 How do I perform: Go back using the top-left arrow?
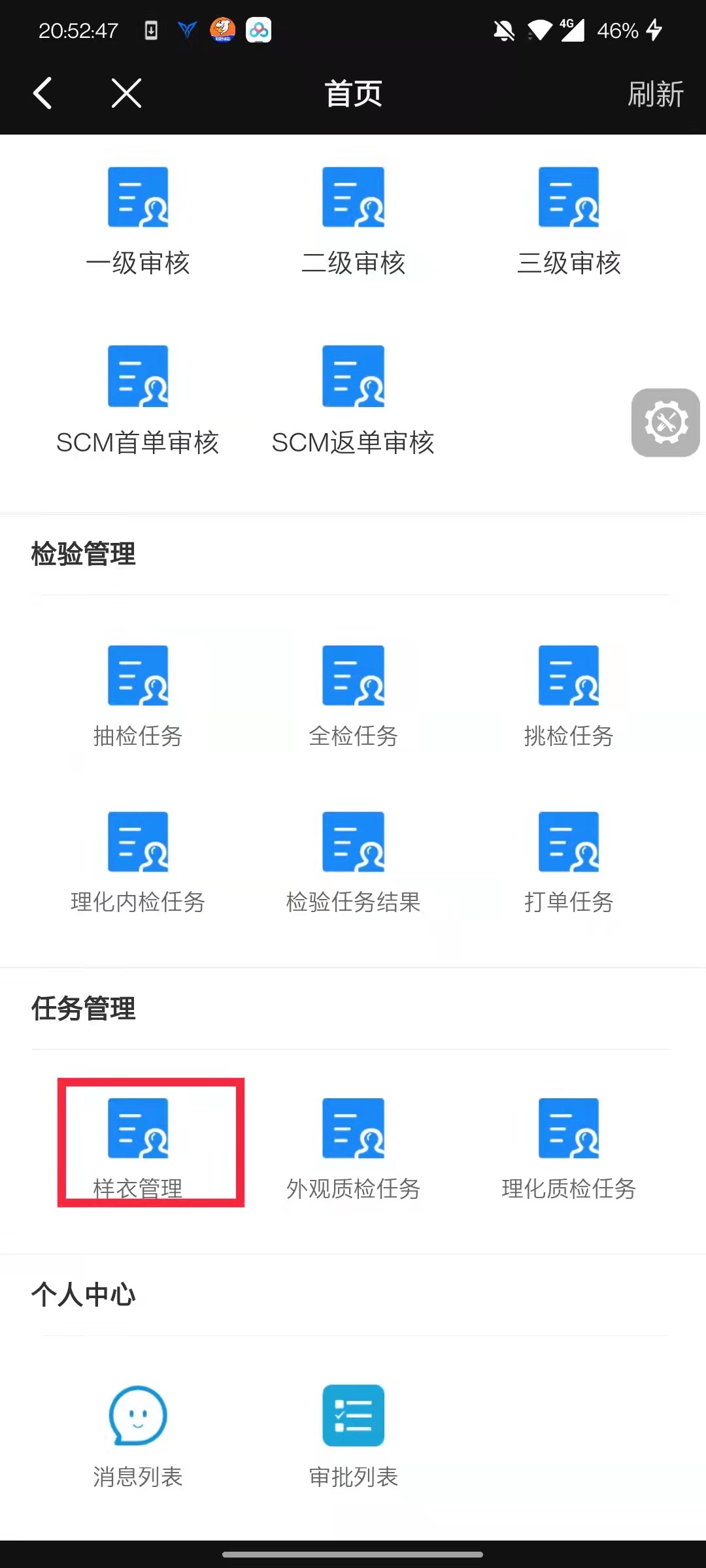(43, 93)
